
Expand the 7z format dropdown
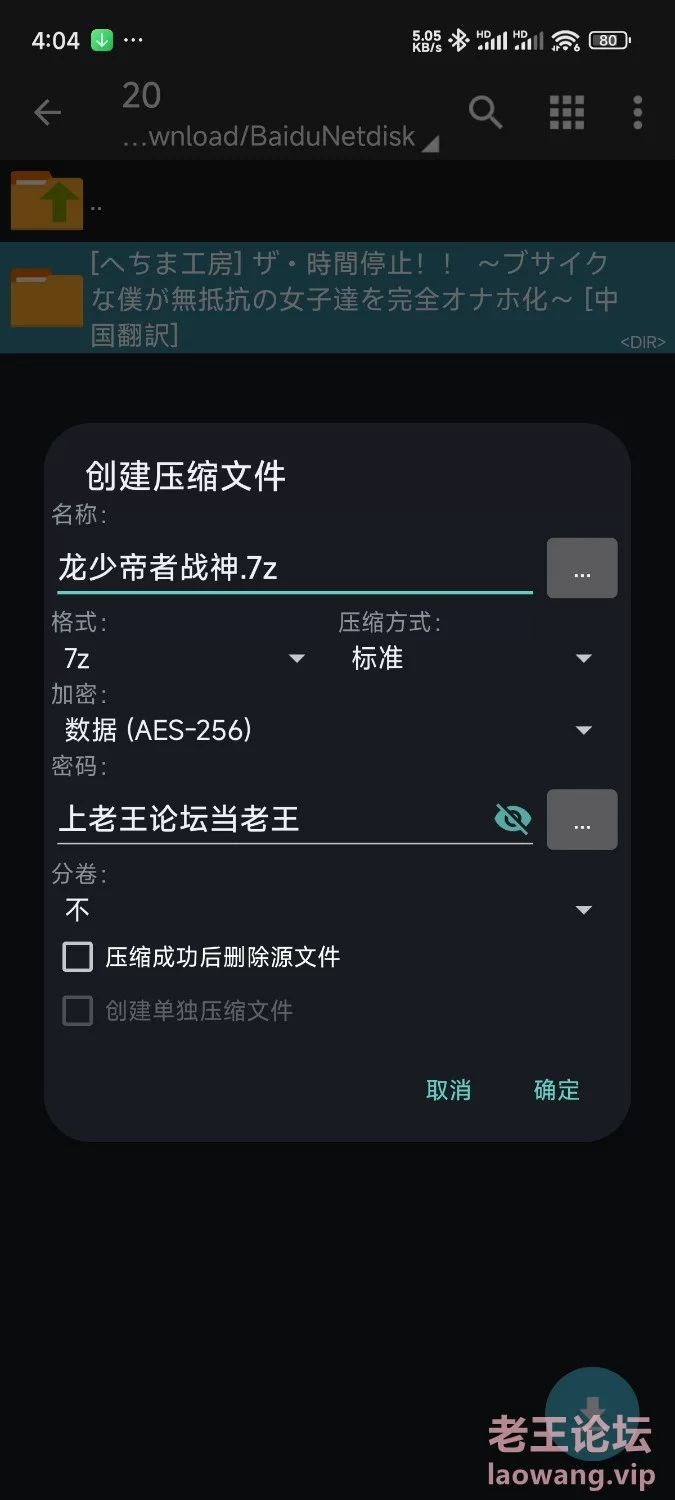184,658
